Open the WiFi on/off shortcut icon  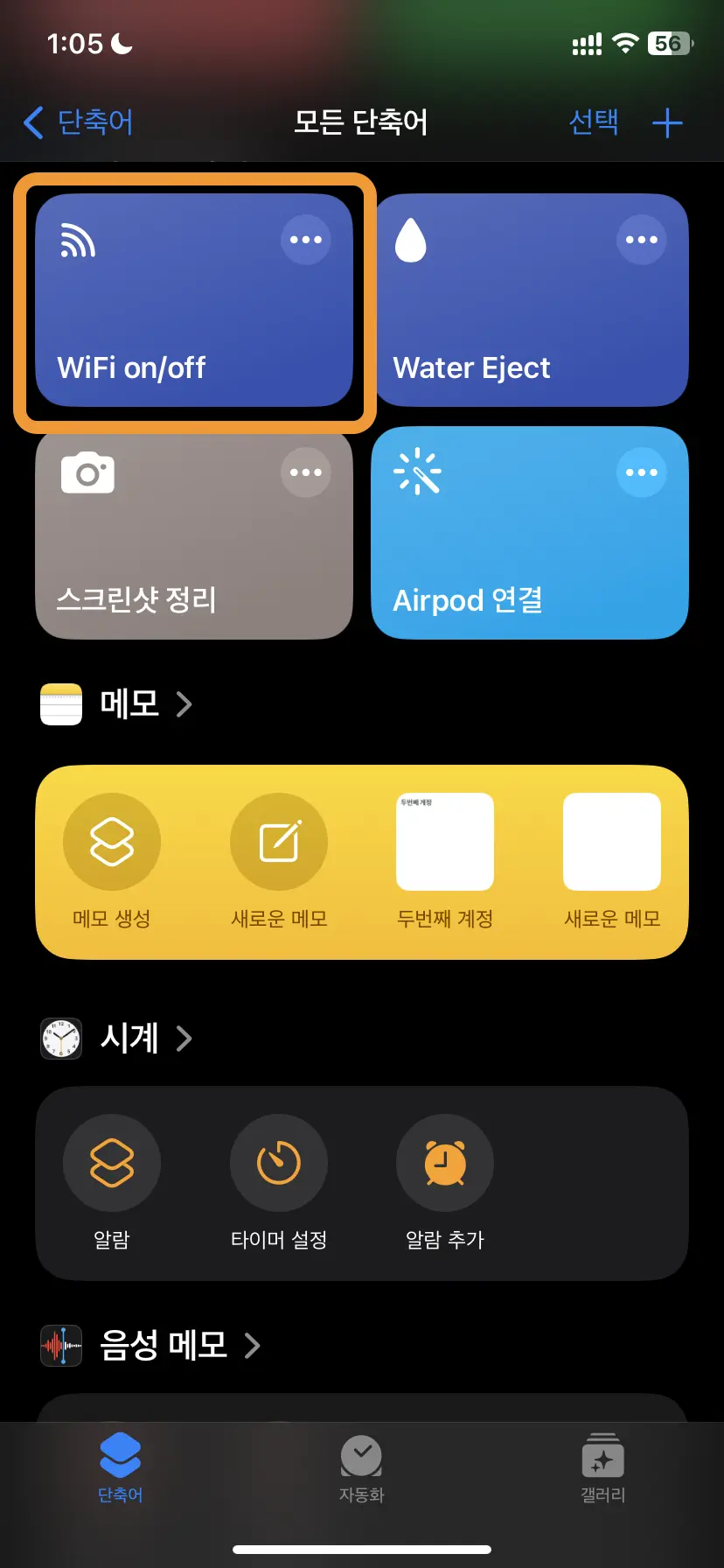[77, 239]
